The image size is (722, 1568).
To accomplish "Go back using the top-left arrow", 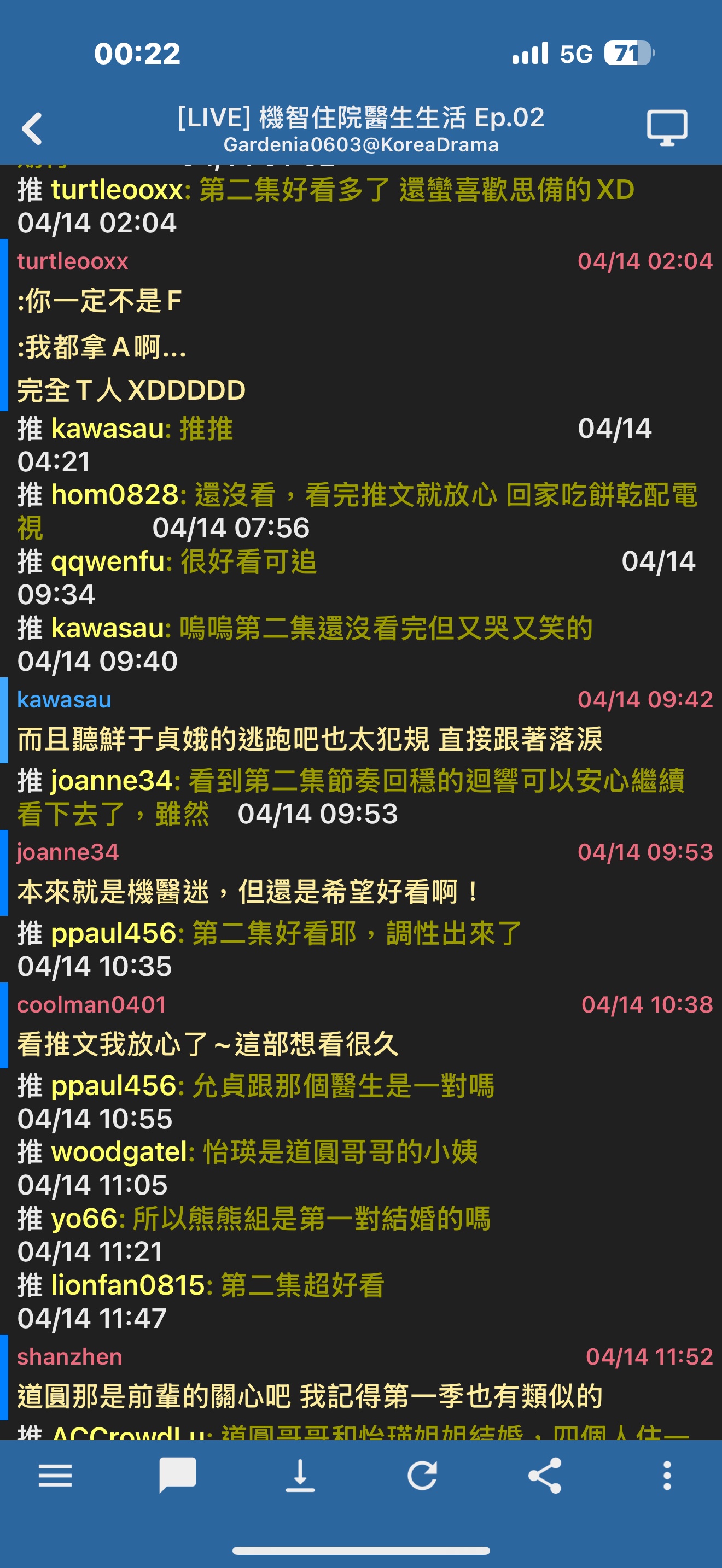I will pos(32,128).
